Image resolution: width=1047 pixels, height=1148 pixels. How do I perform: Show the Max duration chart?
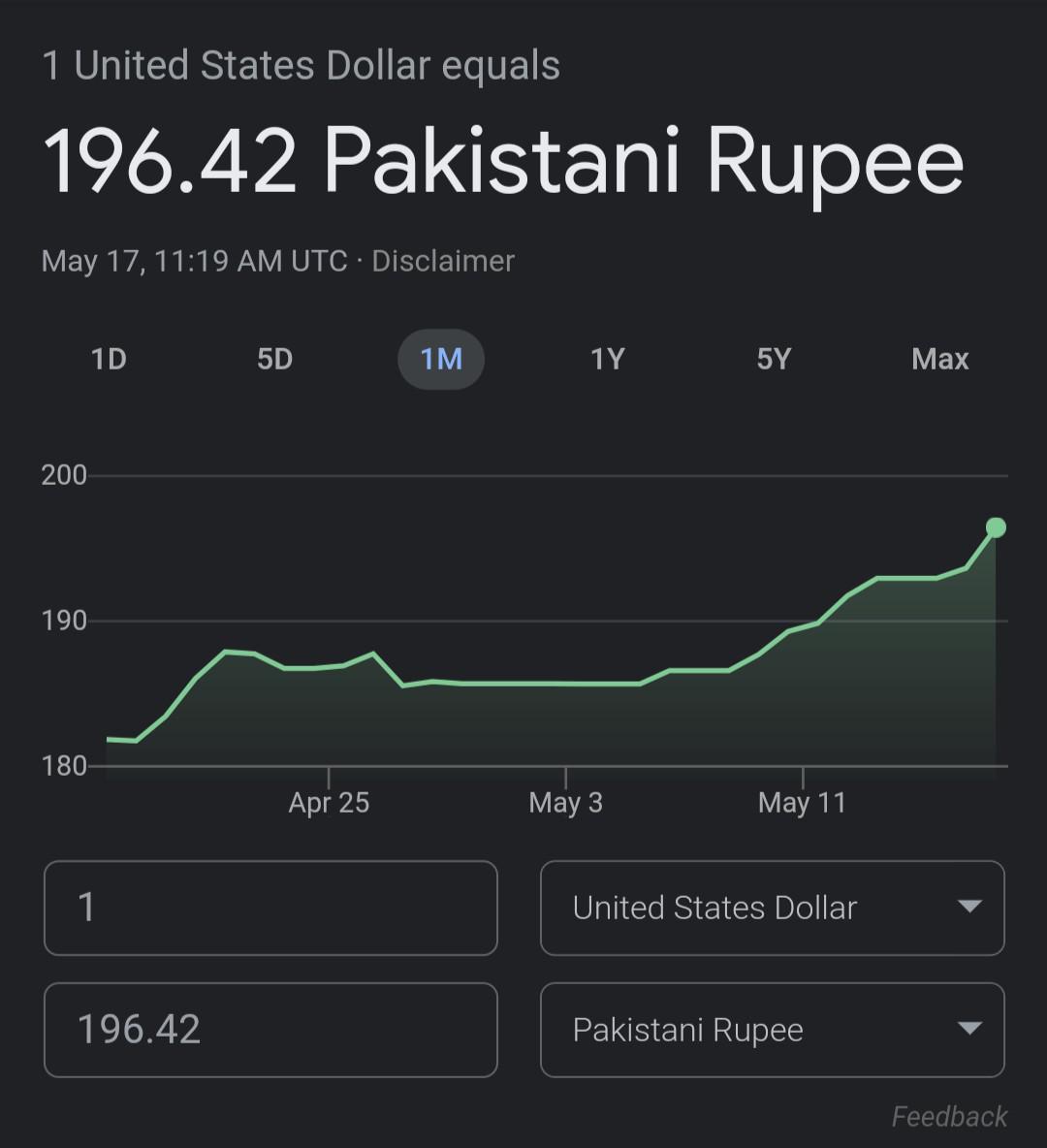click(938, 359)
